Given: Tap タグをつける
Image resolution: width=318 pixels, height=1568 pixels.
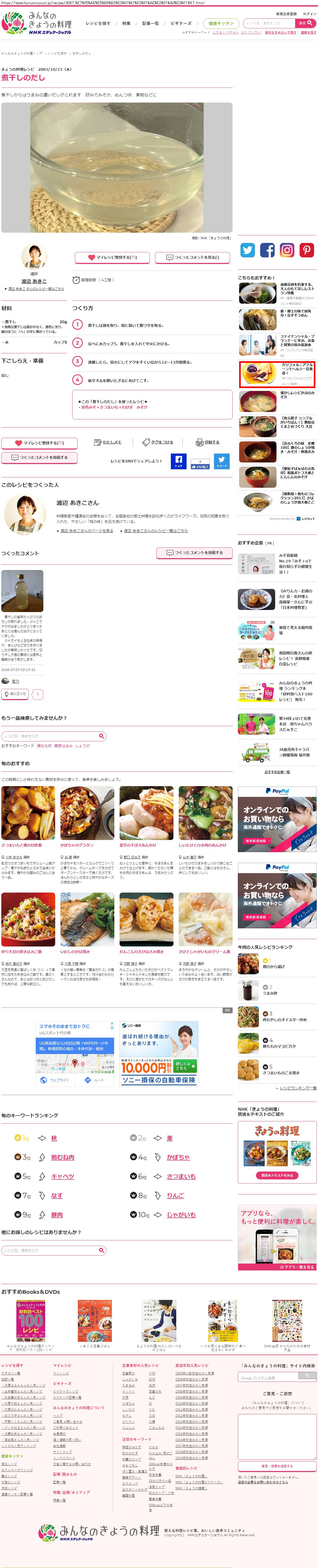Looking at the screenshot, I should coord(157,442).
